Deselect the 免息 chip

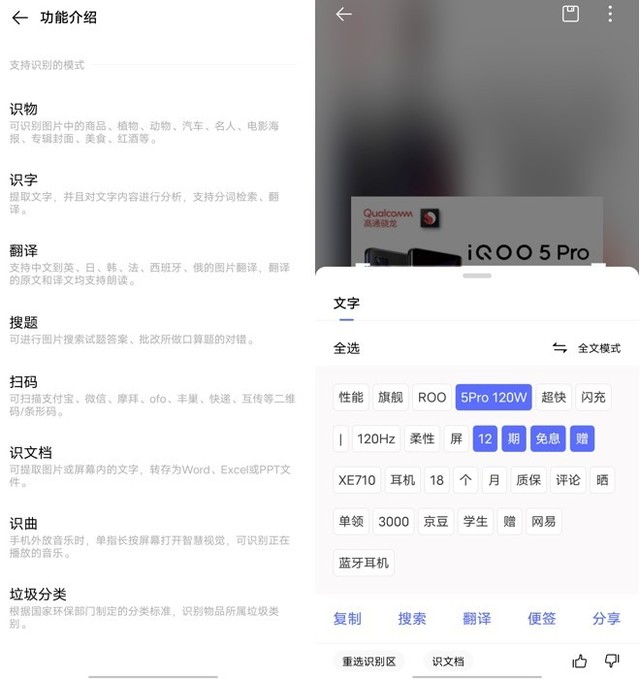click(x=547, y=438)
